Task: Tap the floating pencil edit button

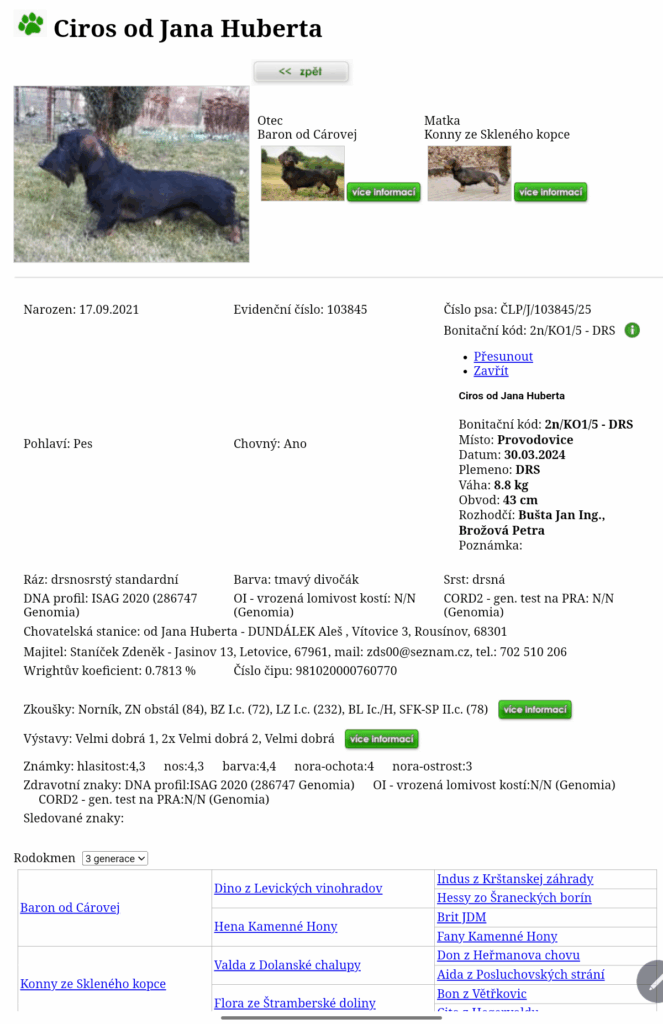Action: 653,983
